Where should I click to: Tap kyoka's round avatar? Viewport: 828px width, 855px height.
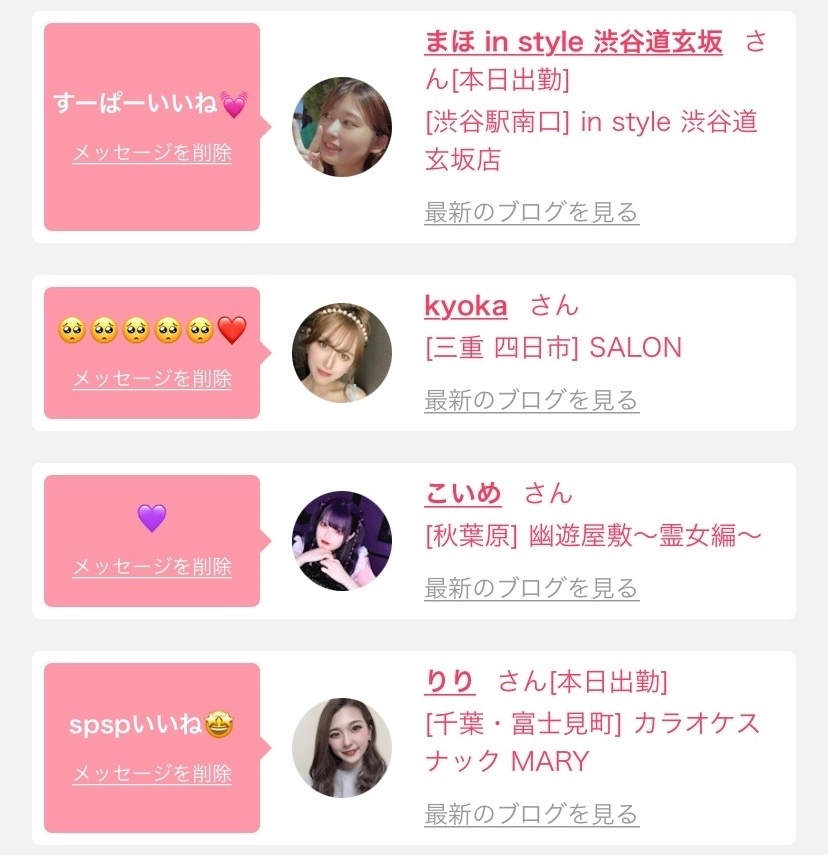click(x=341, y=353)
